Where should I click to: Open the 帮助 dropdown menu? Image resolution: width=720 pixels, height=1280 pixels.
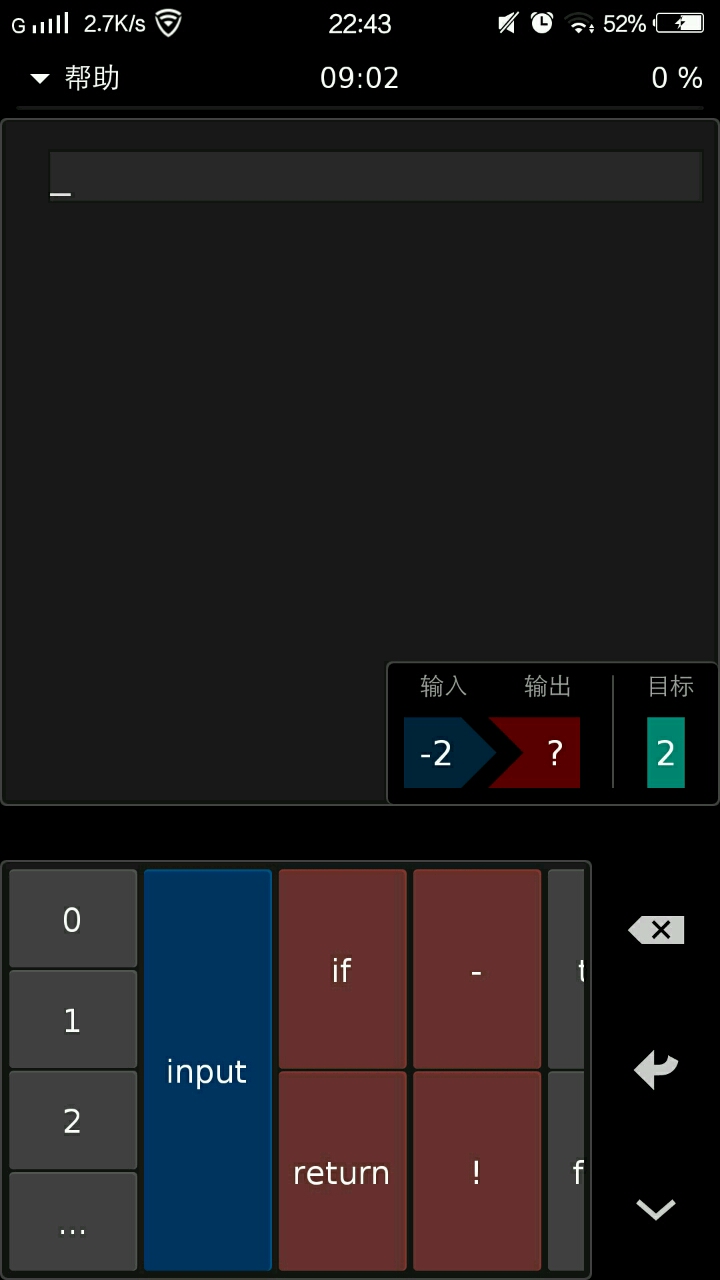pyautogui.click(x=76, y=78)
